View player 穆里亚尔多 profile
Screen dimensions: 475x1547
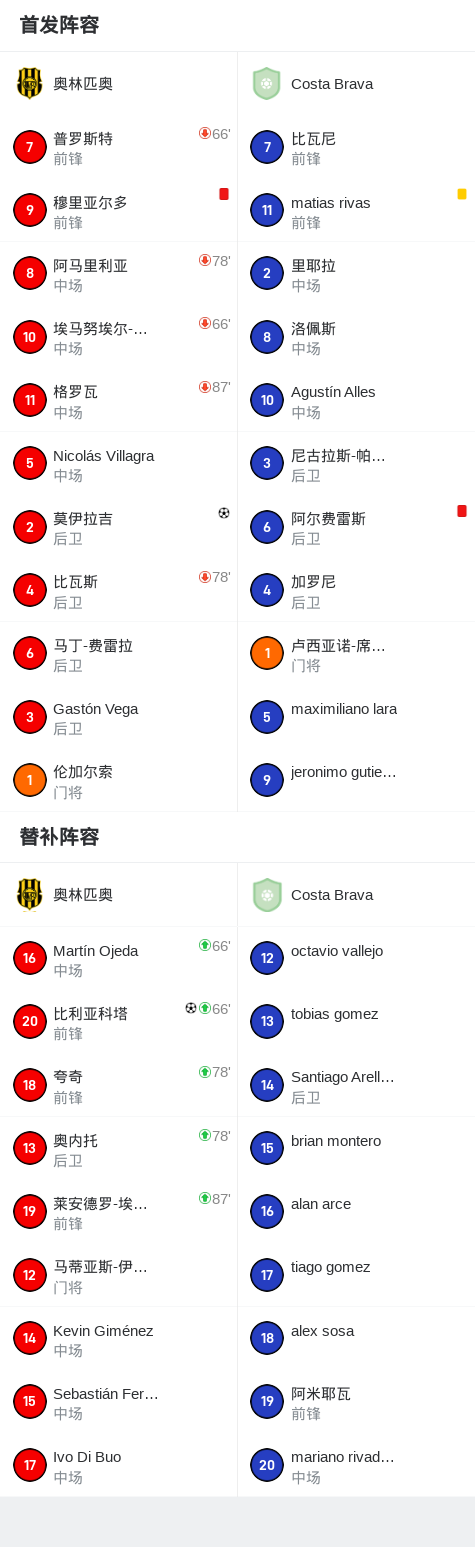click(x=118, y=210)
